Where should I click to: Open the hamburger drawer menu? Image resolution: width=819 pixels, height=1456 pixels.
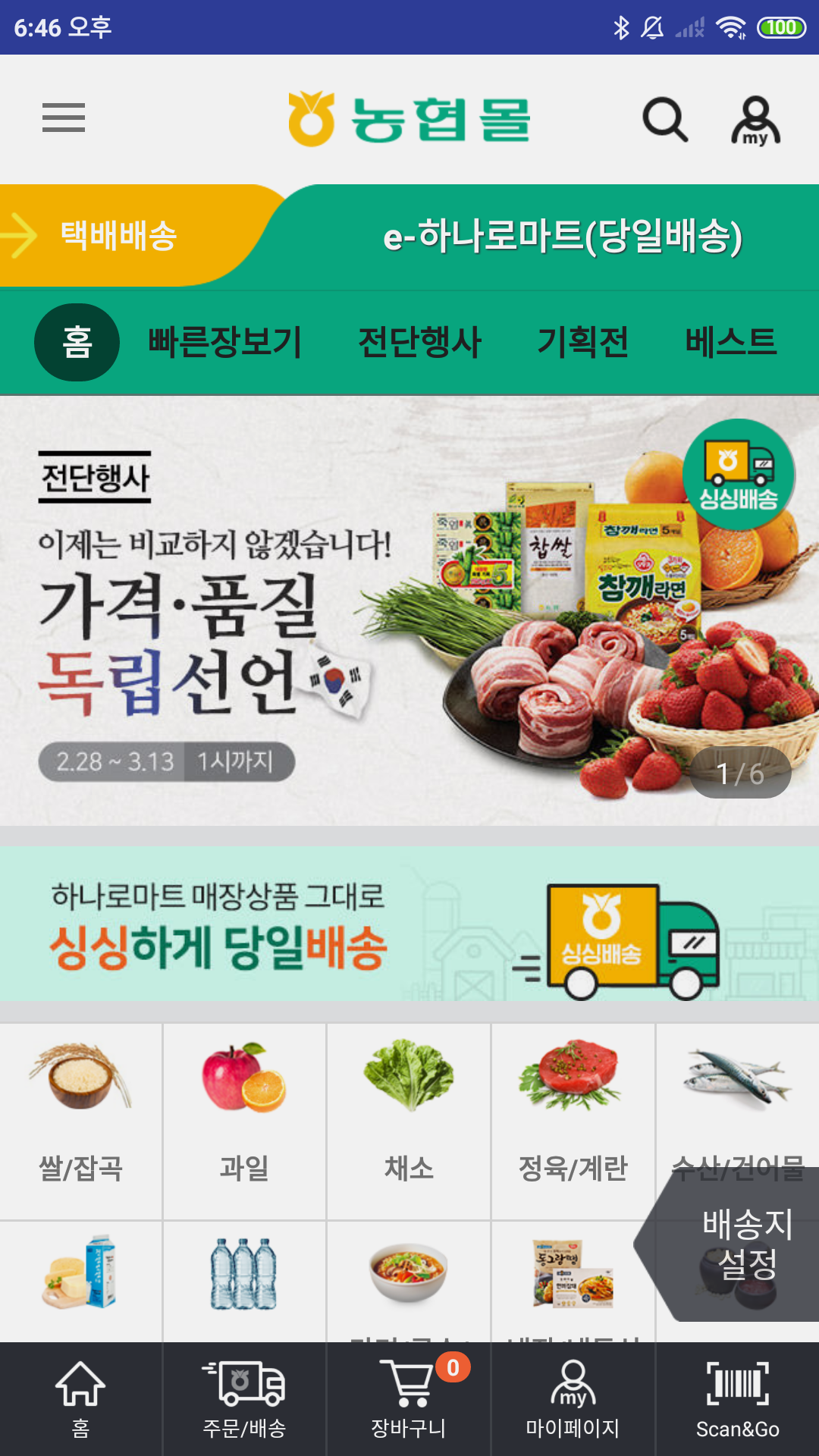[x=64, y=118]
